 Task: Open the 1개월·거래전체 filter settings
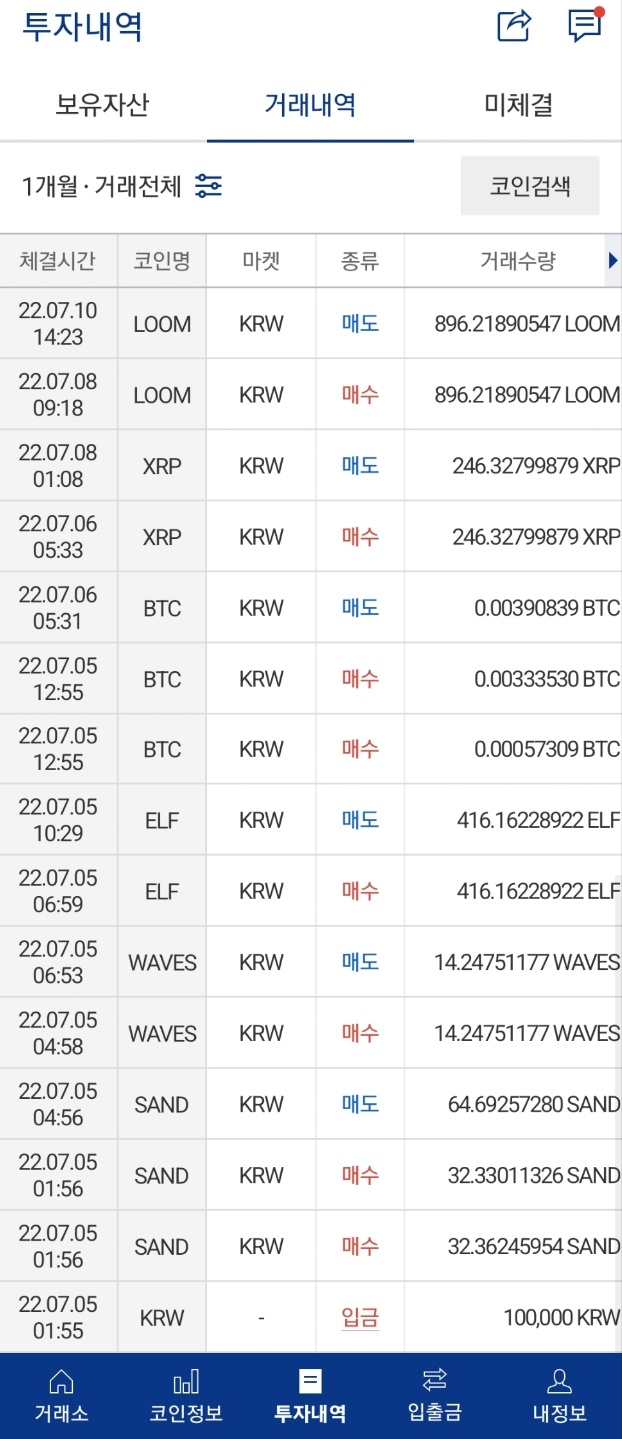[x=209, y=186]
